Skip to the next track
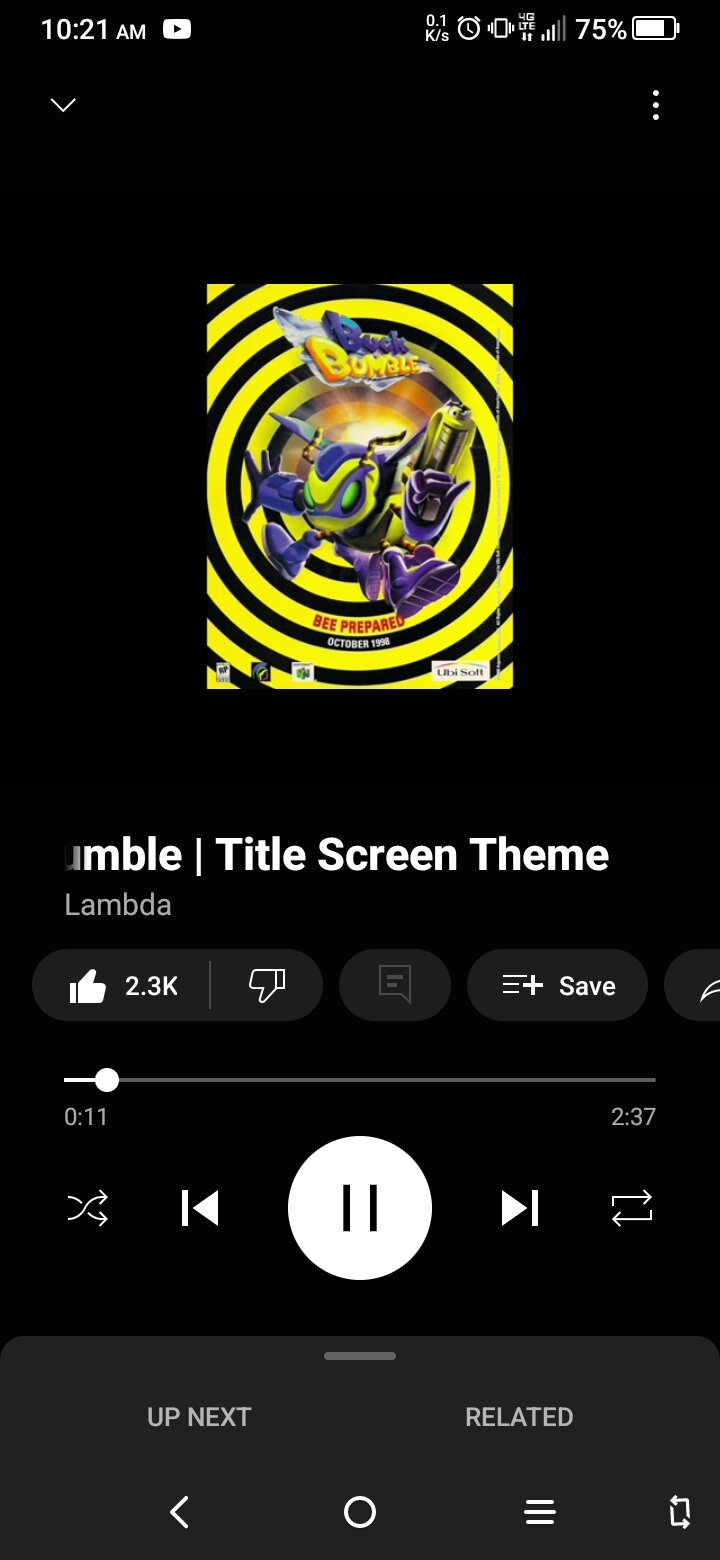720x1560 pixels. coord(520,1208)
